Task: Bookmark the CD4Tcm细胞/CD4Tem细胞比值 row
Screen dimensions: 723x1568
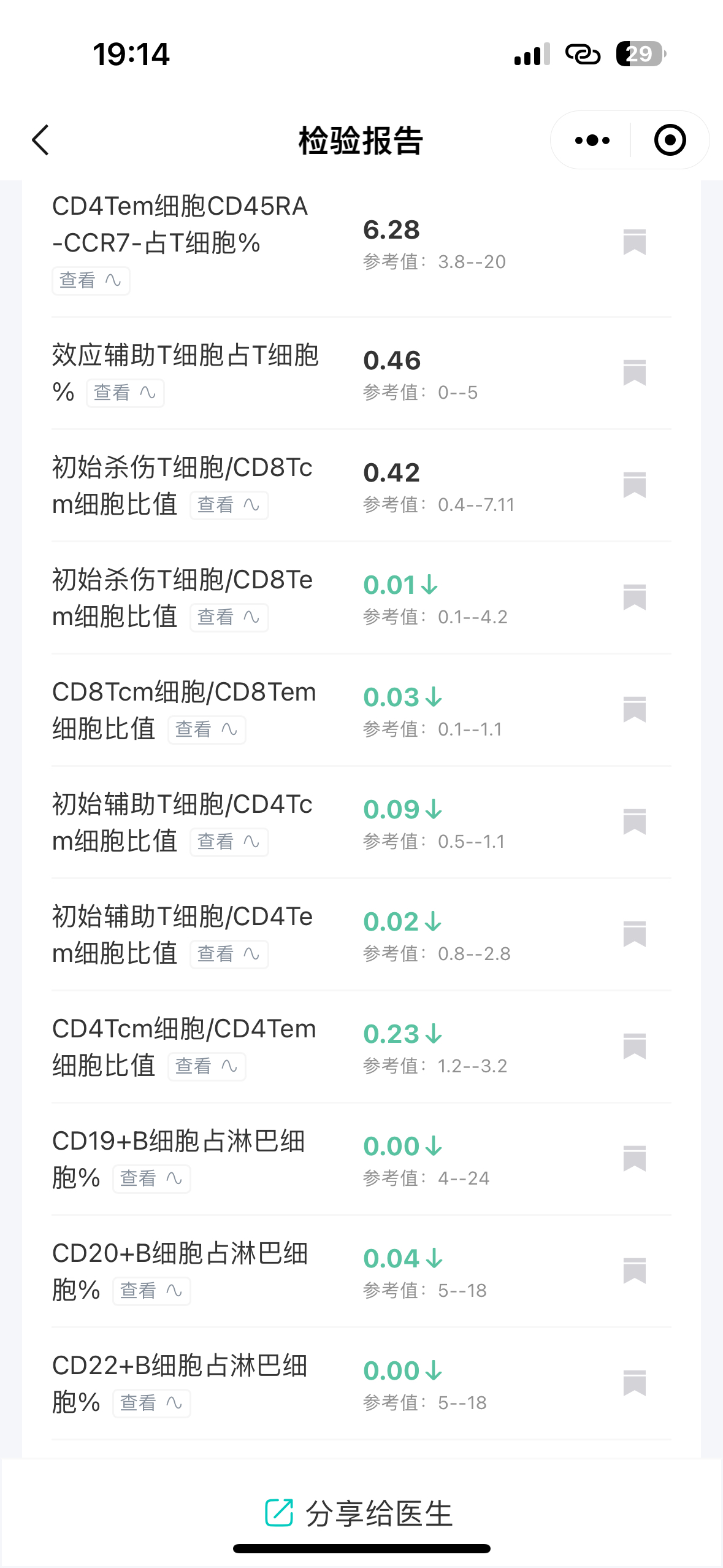Action: (x=635, y=1047)
